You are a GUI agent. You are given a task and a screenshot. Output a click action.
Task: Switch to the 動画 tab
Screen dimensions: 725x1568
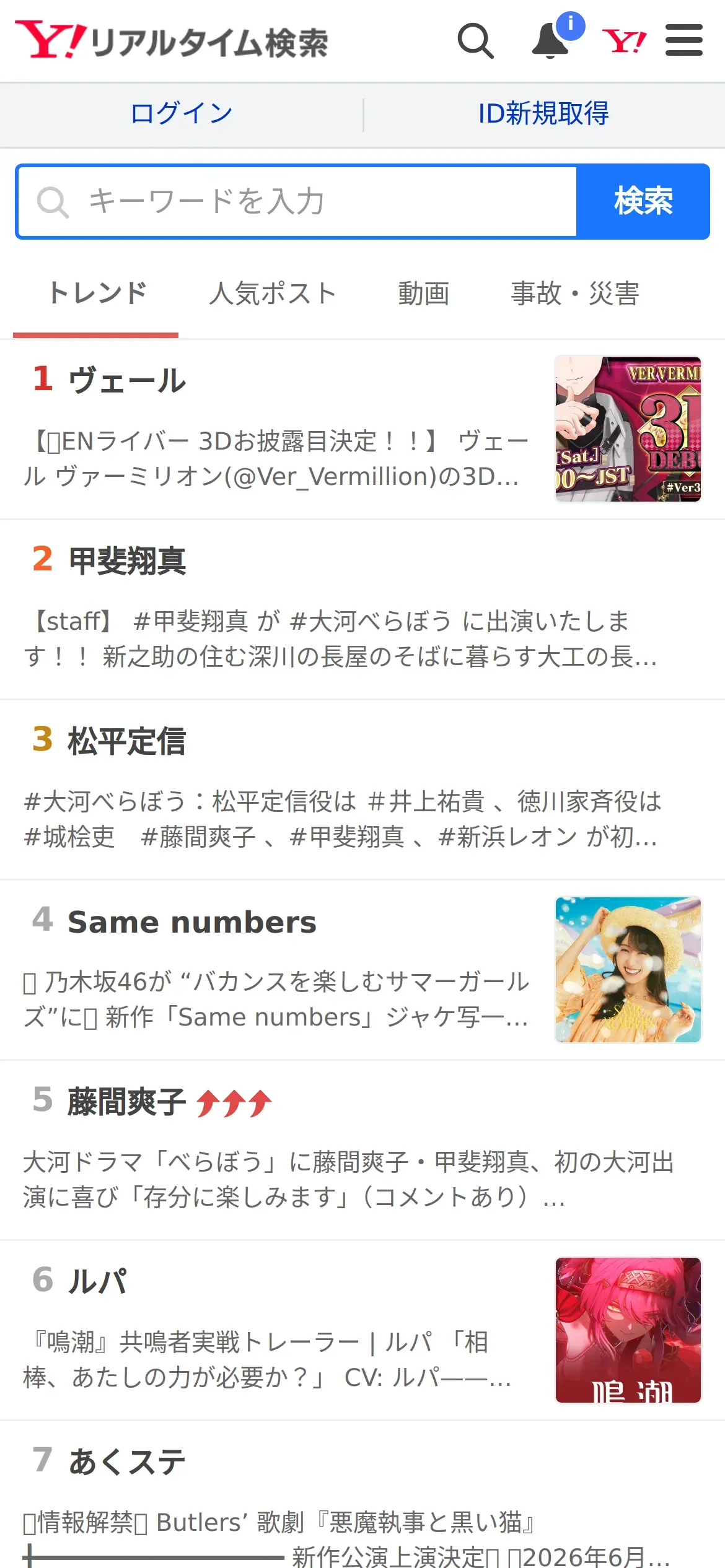tap(424, 294)
